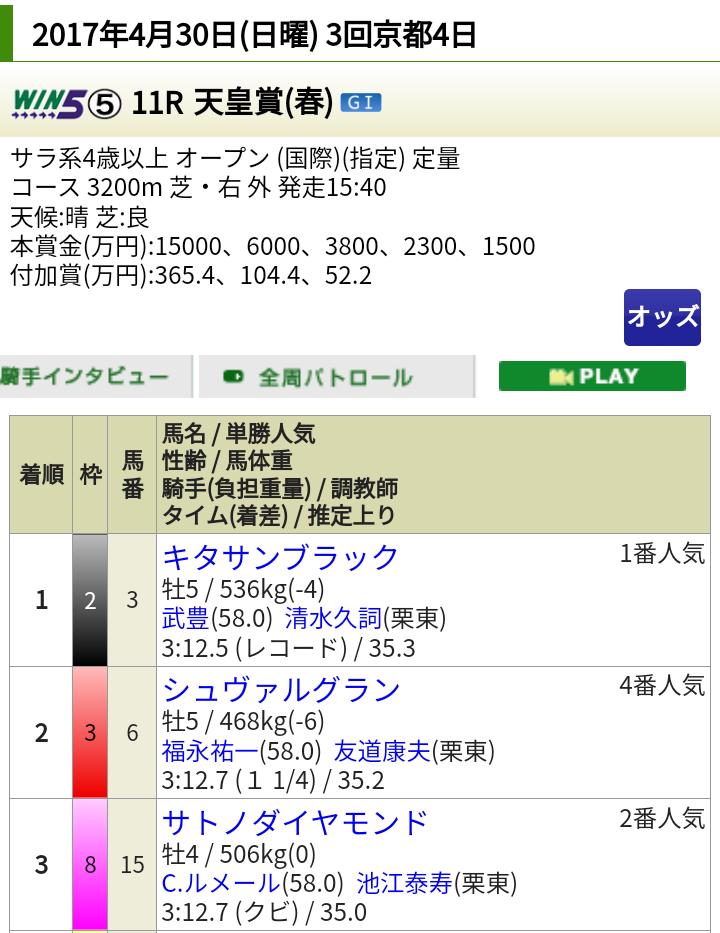Open trainer 友道康夫 profile
This screenshot has width=720, height=933.
[381, 751]
